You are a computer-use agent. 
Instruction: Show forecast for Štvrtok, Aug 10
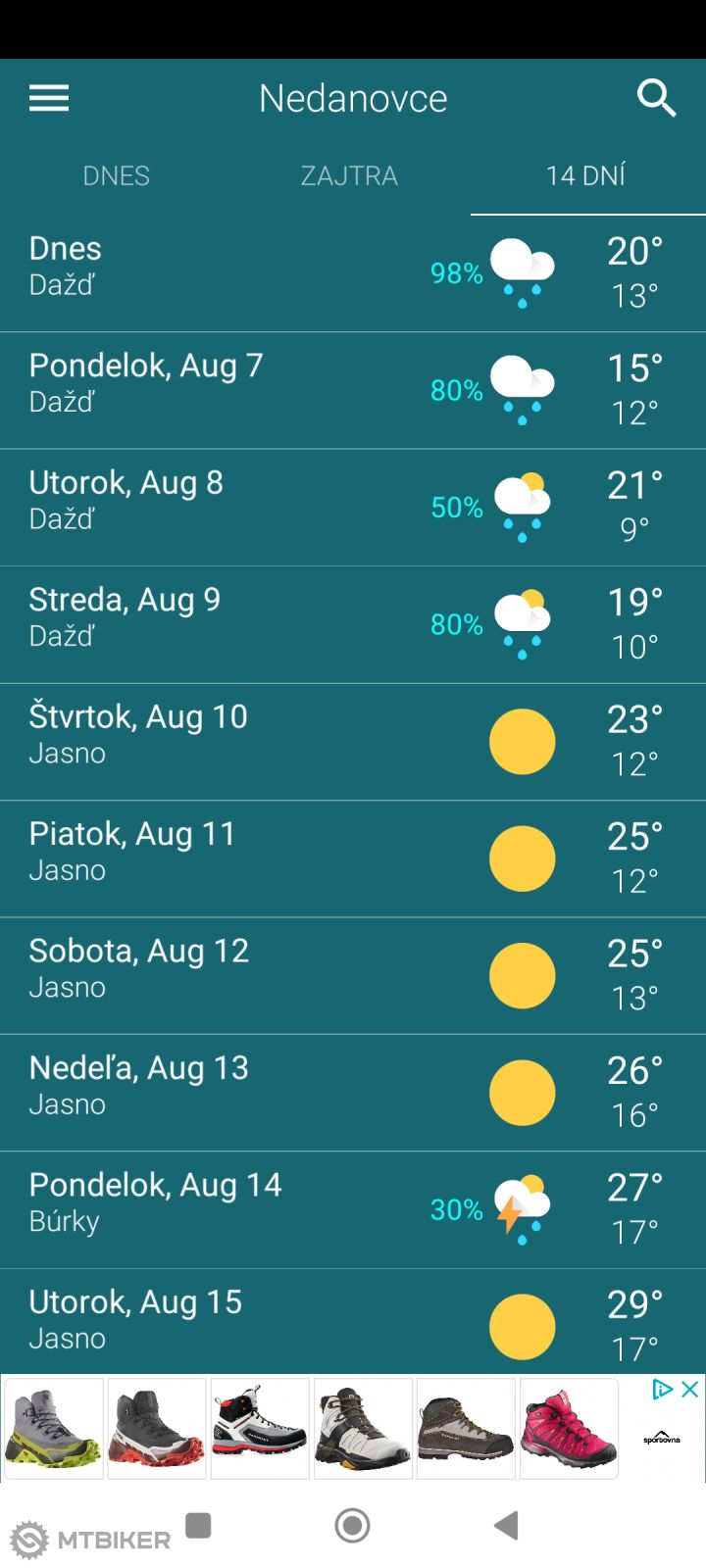point(353,741)
